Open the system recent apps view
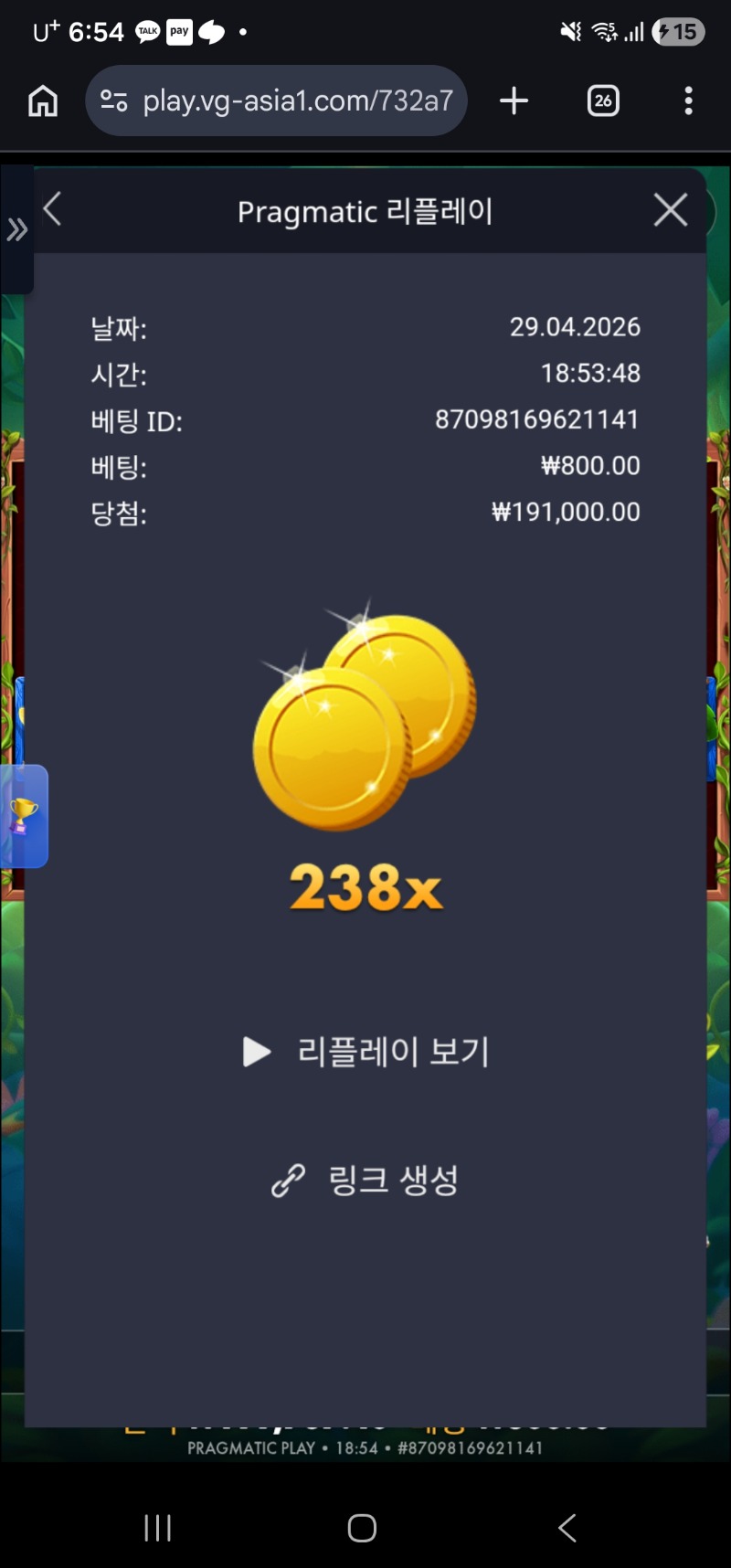The height and width of the screenshot is (1568, 731). click(x=158, y=1528)
